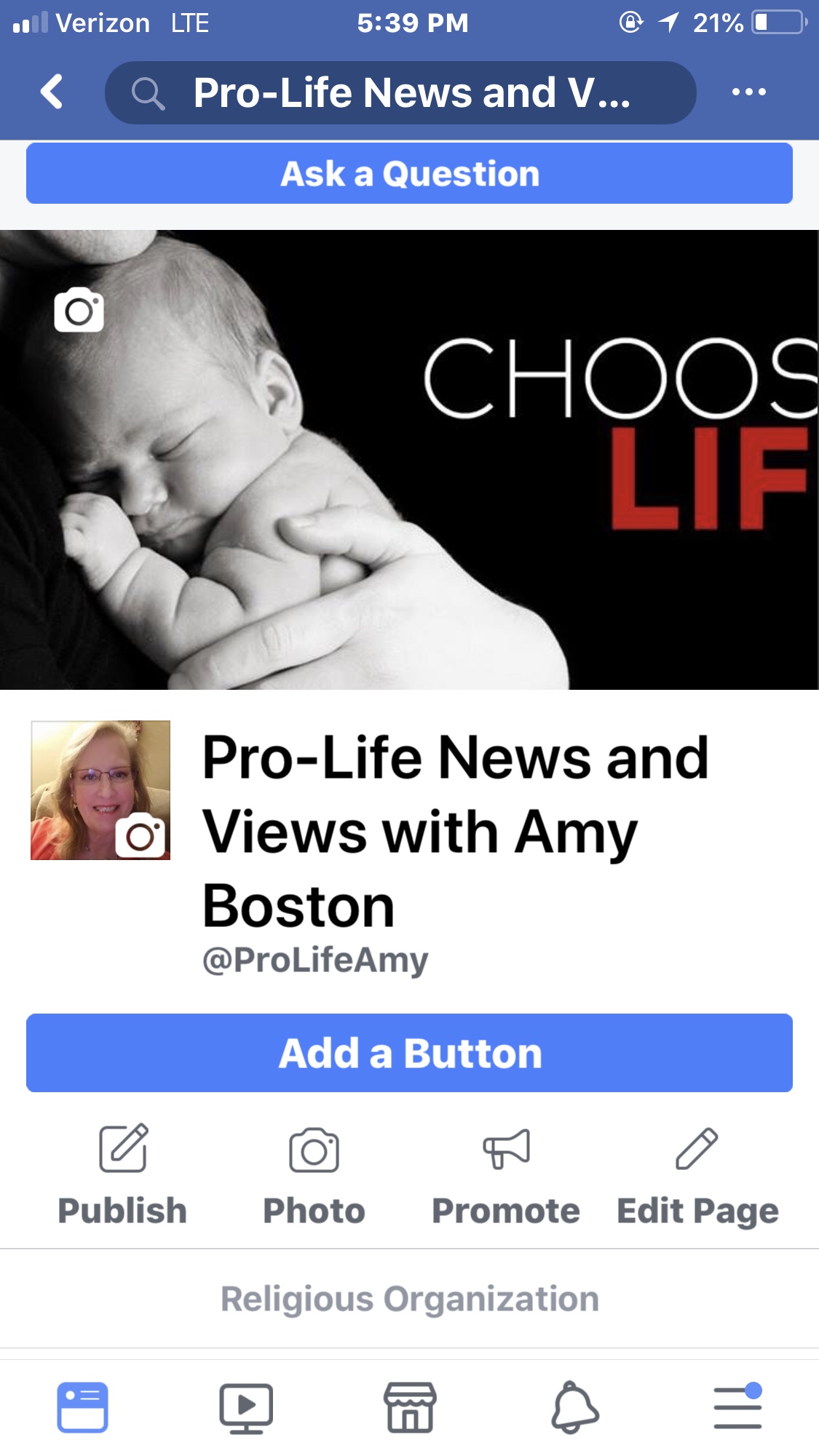Go back using the top arrow
The image size is (819, 1456).
click(52, 92)
